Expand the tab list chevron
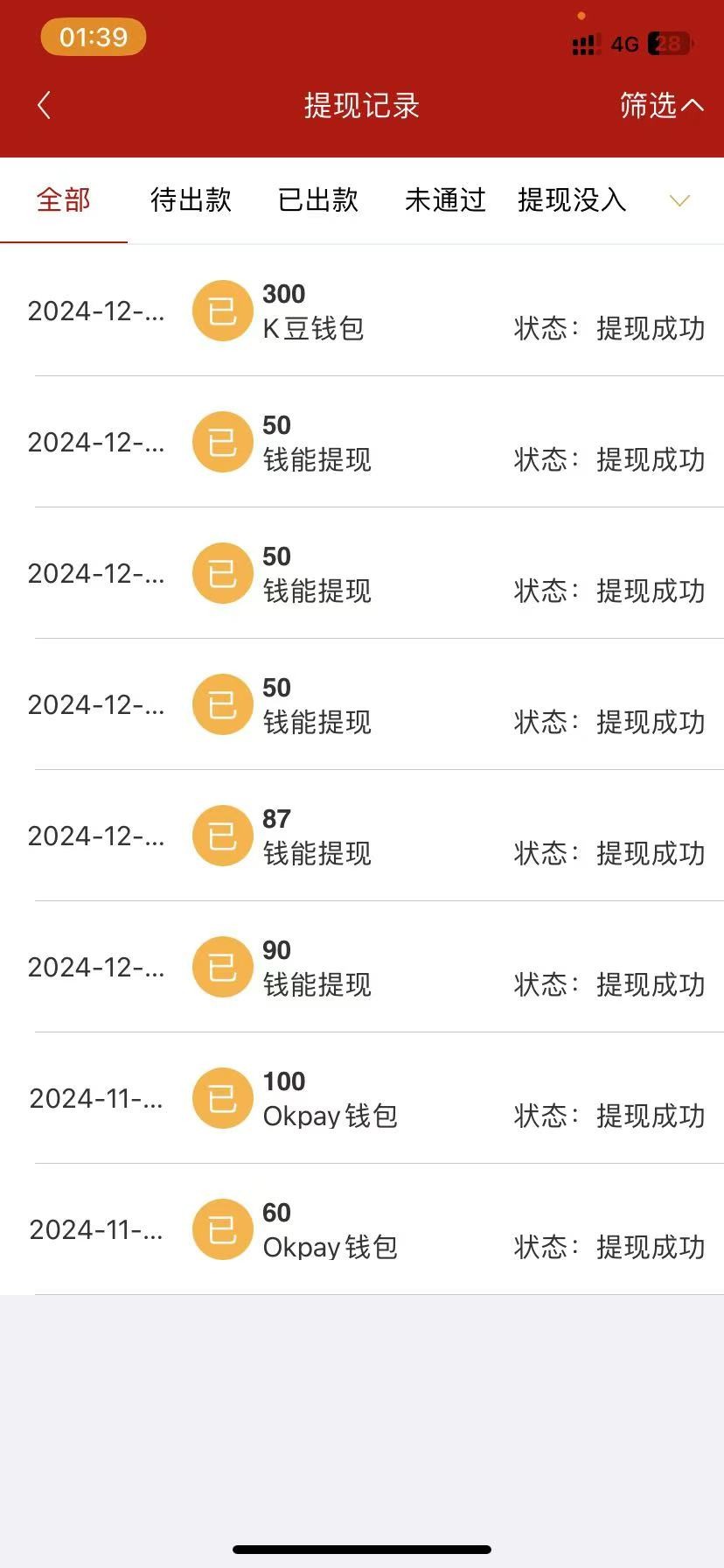724x1568 pixels. tap(679, 201)
